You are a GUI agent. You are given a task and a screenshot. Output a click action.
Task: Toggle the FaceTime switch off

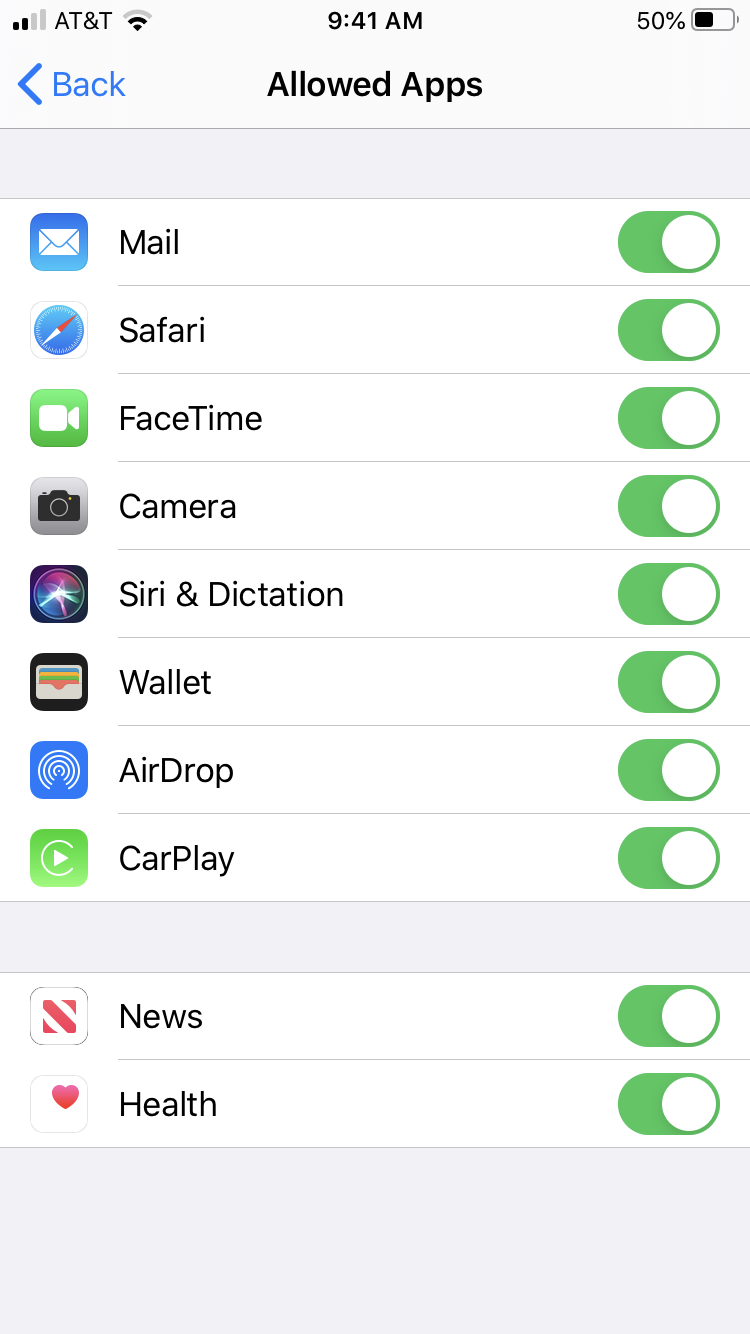click(668, 418)
